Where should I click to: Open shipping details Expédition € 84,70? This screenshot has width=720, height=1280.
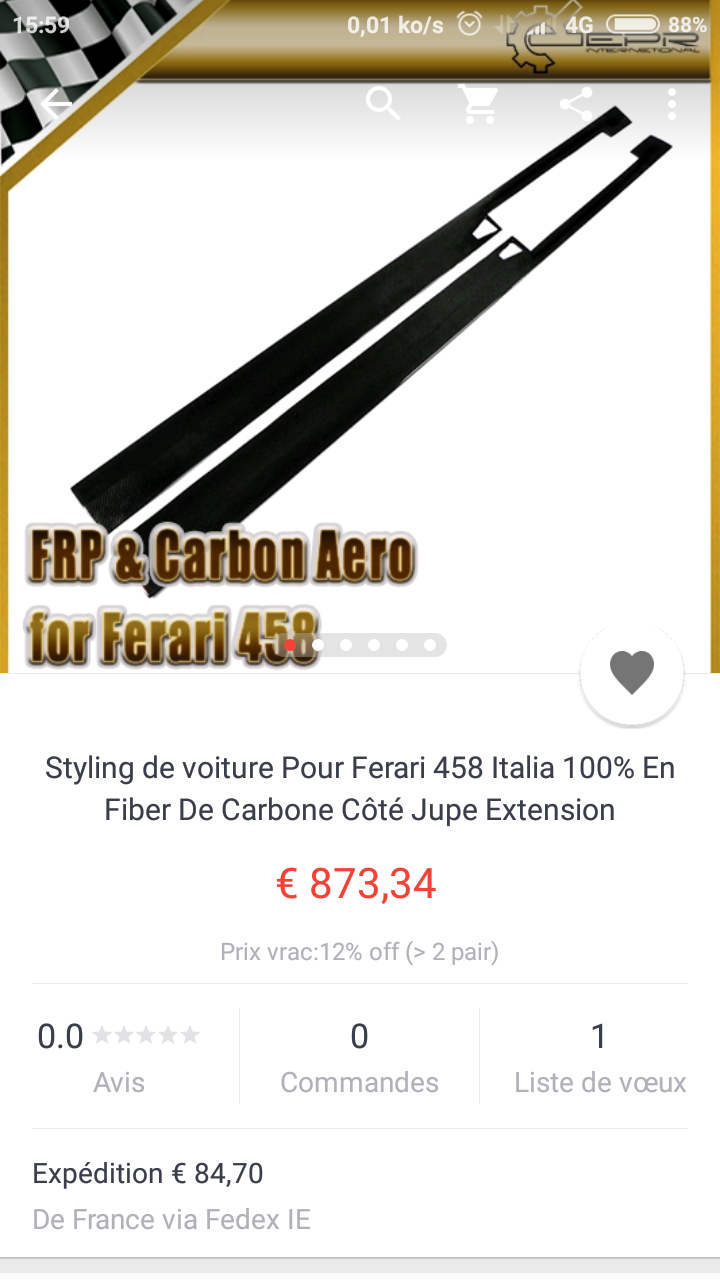pyautogui.click(x=360, y=1195)
